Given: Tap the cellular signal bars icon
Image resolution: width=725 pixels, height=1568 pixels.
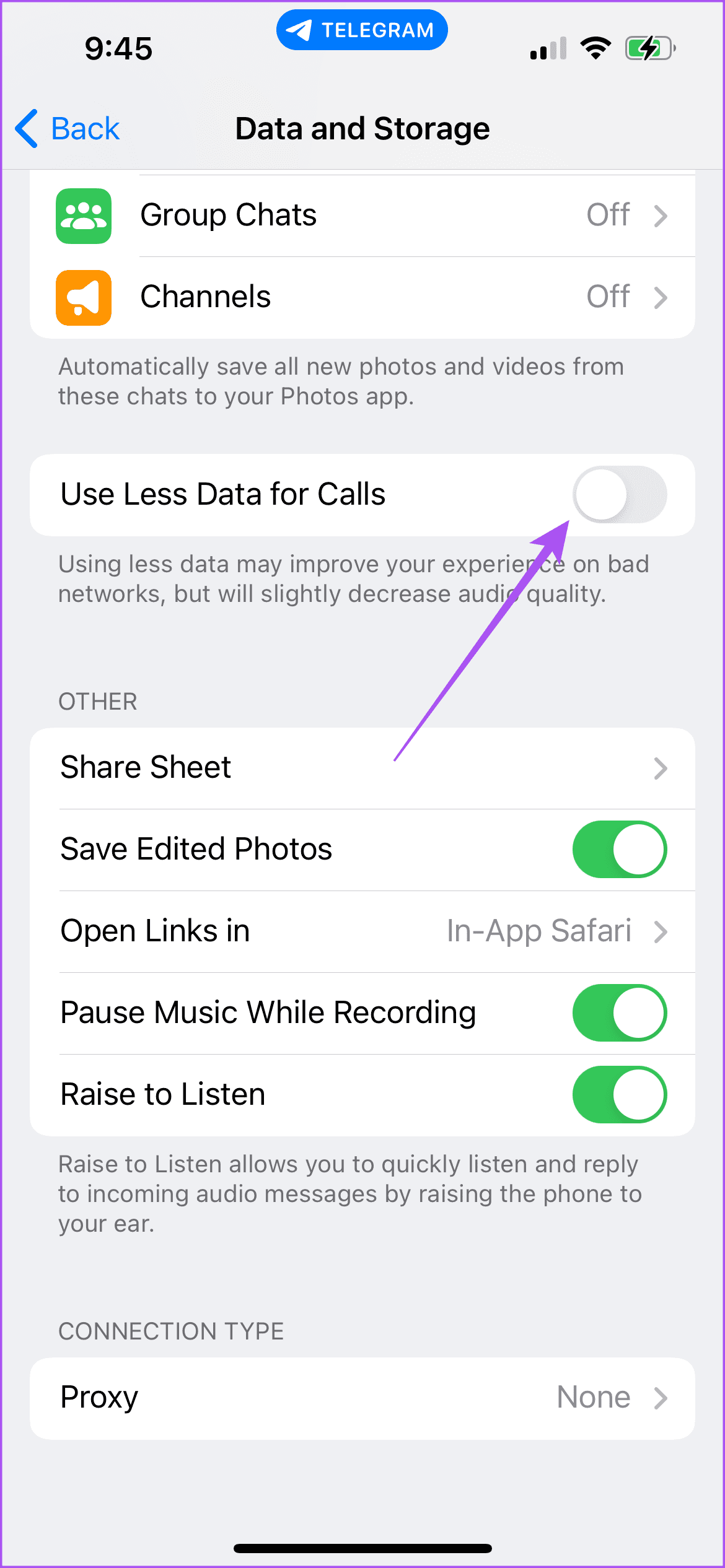Looking at the screenshot, I should click(x=548, y=48).
